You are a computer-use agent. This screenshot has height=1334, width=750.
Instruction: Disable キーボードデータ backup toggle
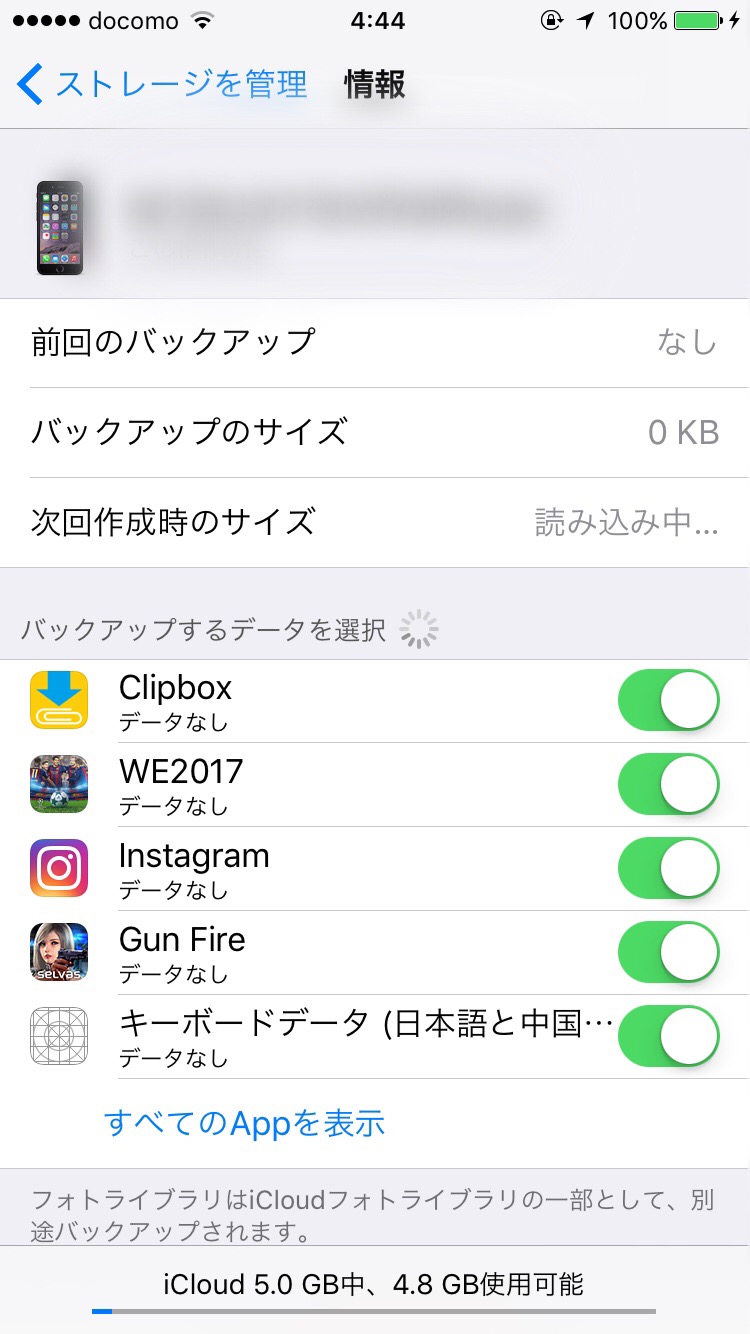click(x=668, y=1036)
